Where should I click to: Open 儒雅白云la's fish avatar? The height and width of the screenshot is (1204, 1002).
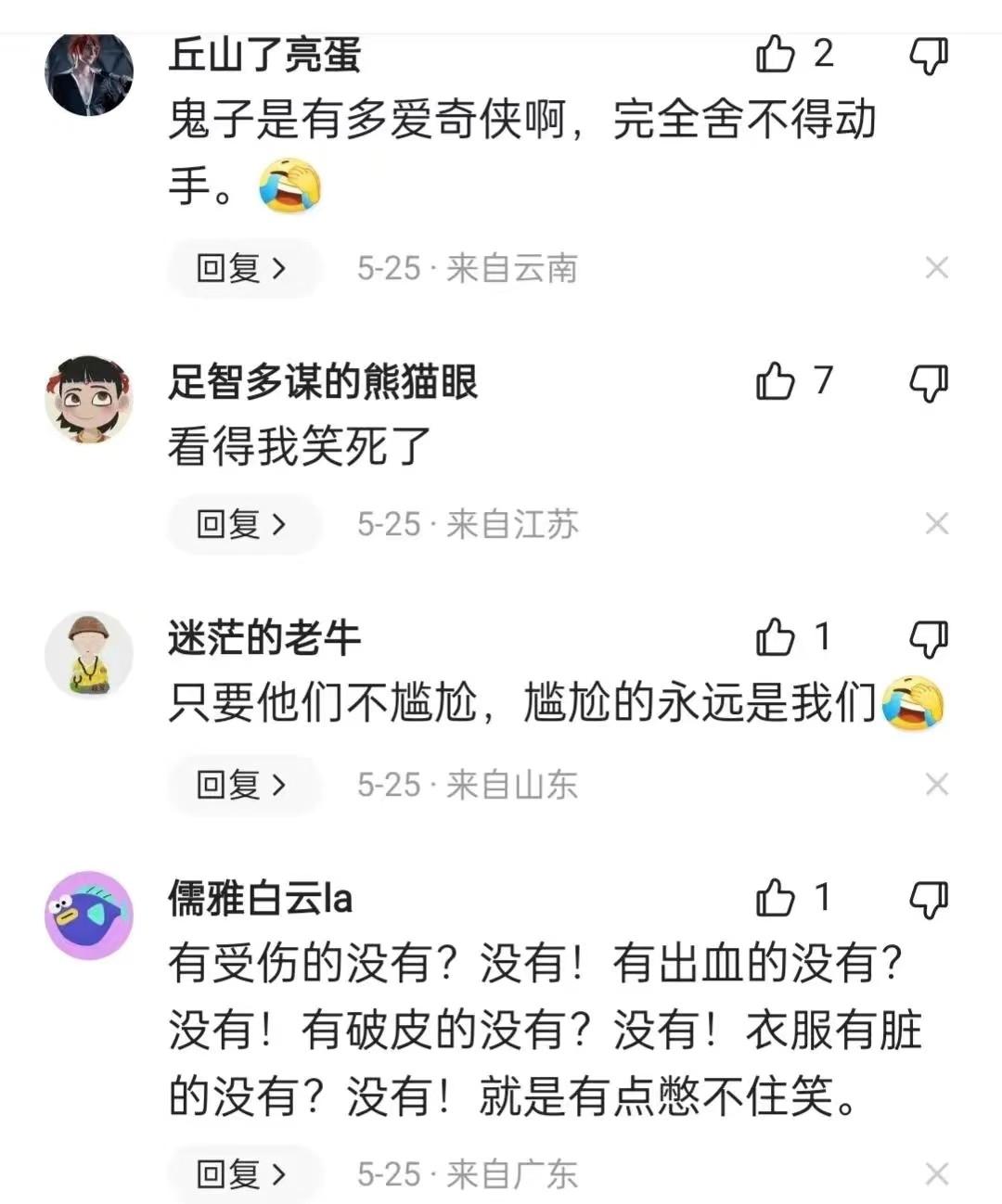(x=88, y=914)
